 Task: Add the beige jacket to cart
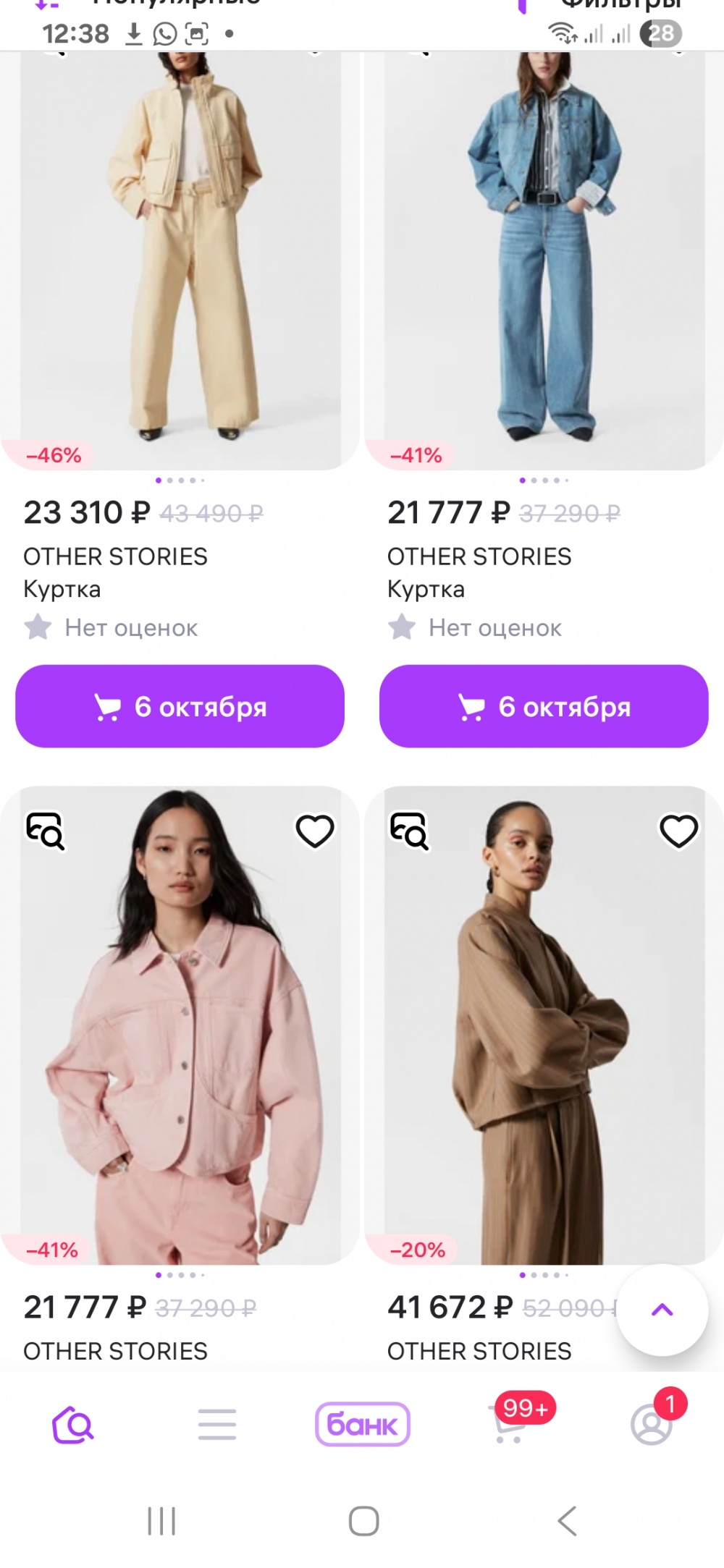180,706
